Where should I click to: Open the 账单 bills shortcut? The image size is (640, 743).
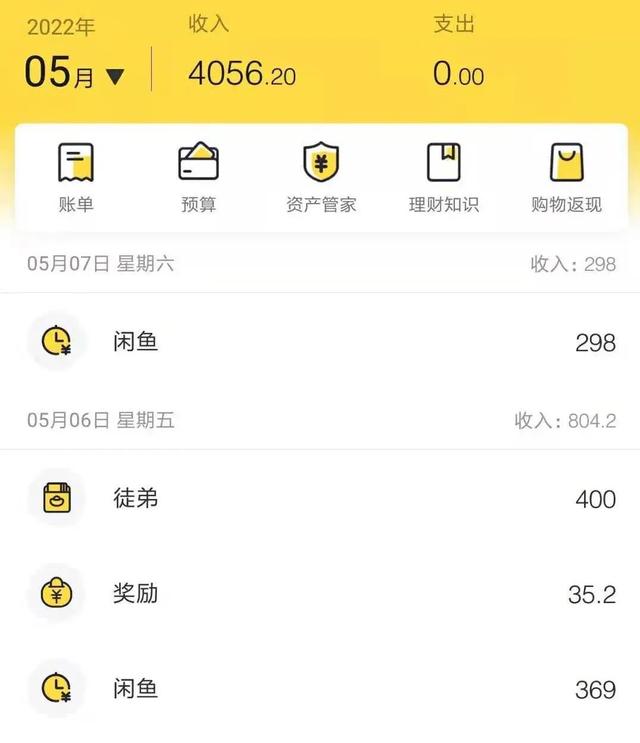(x=76, y=177)
